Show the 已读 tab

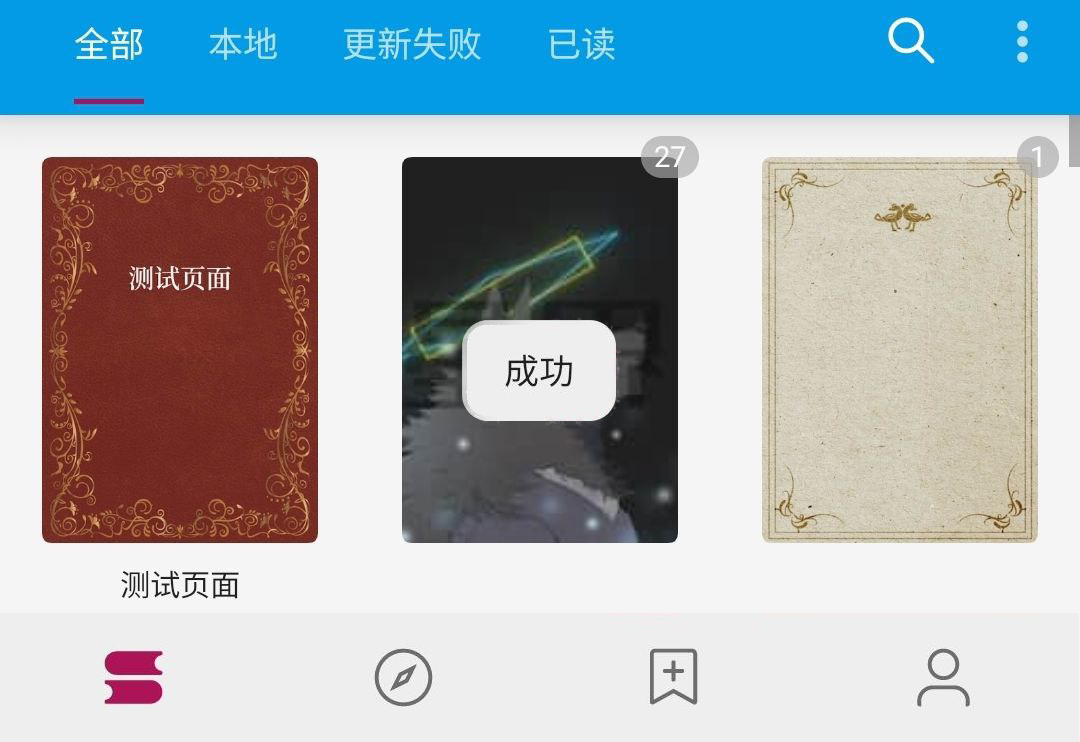(581, 45)
